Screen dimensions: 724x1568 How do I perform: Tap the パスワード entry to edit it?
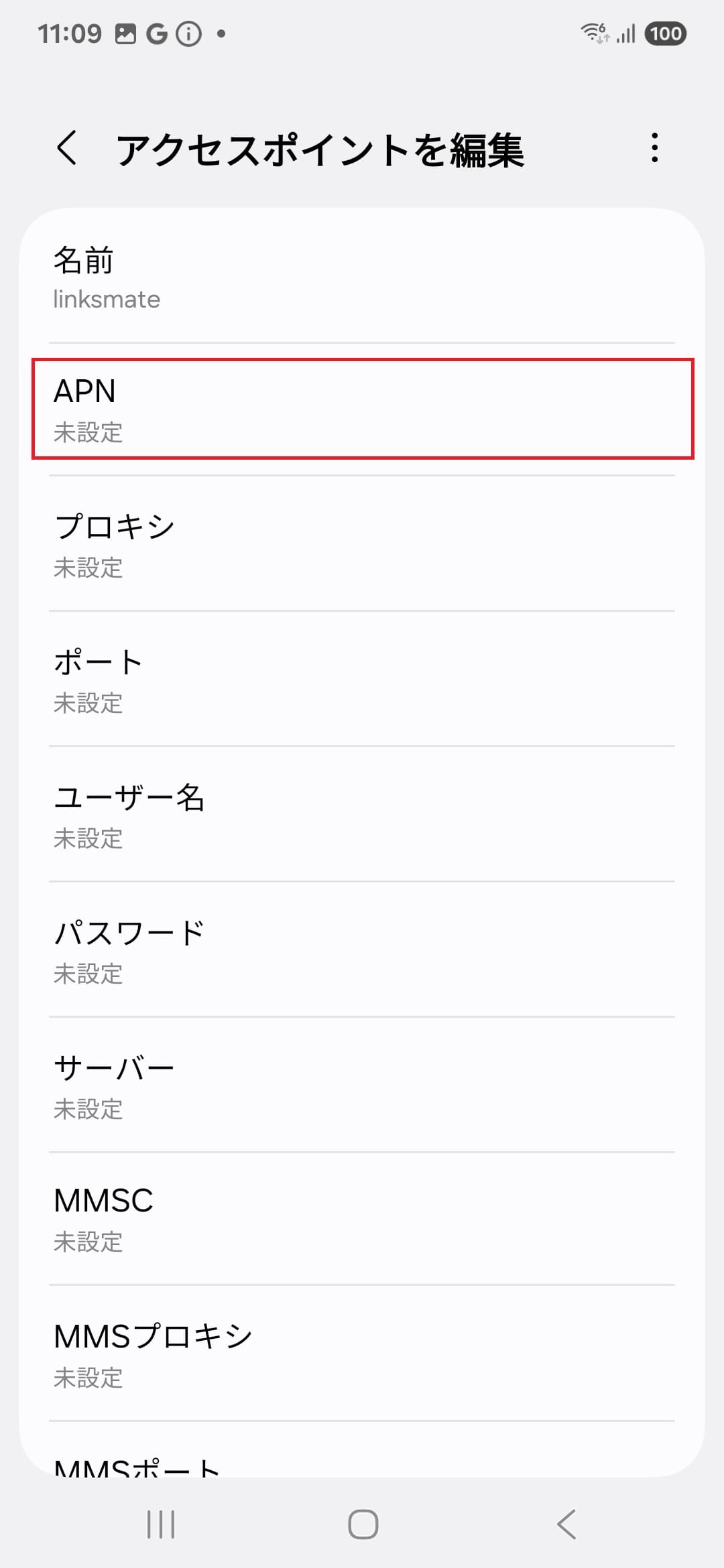362,952
